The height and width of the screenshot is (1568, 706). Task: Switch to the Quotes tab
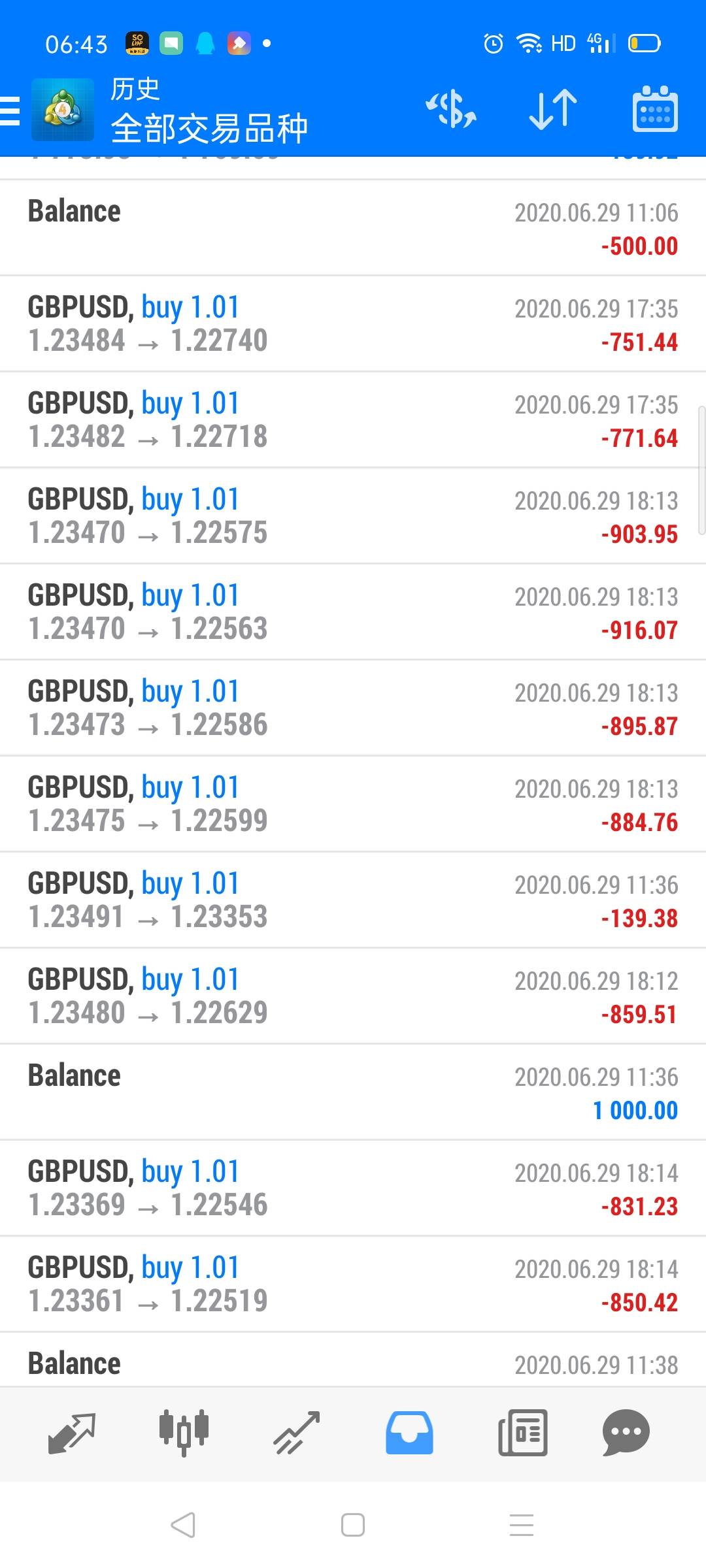(x=72, y=1433)
